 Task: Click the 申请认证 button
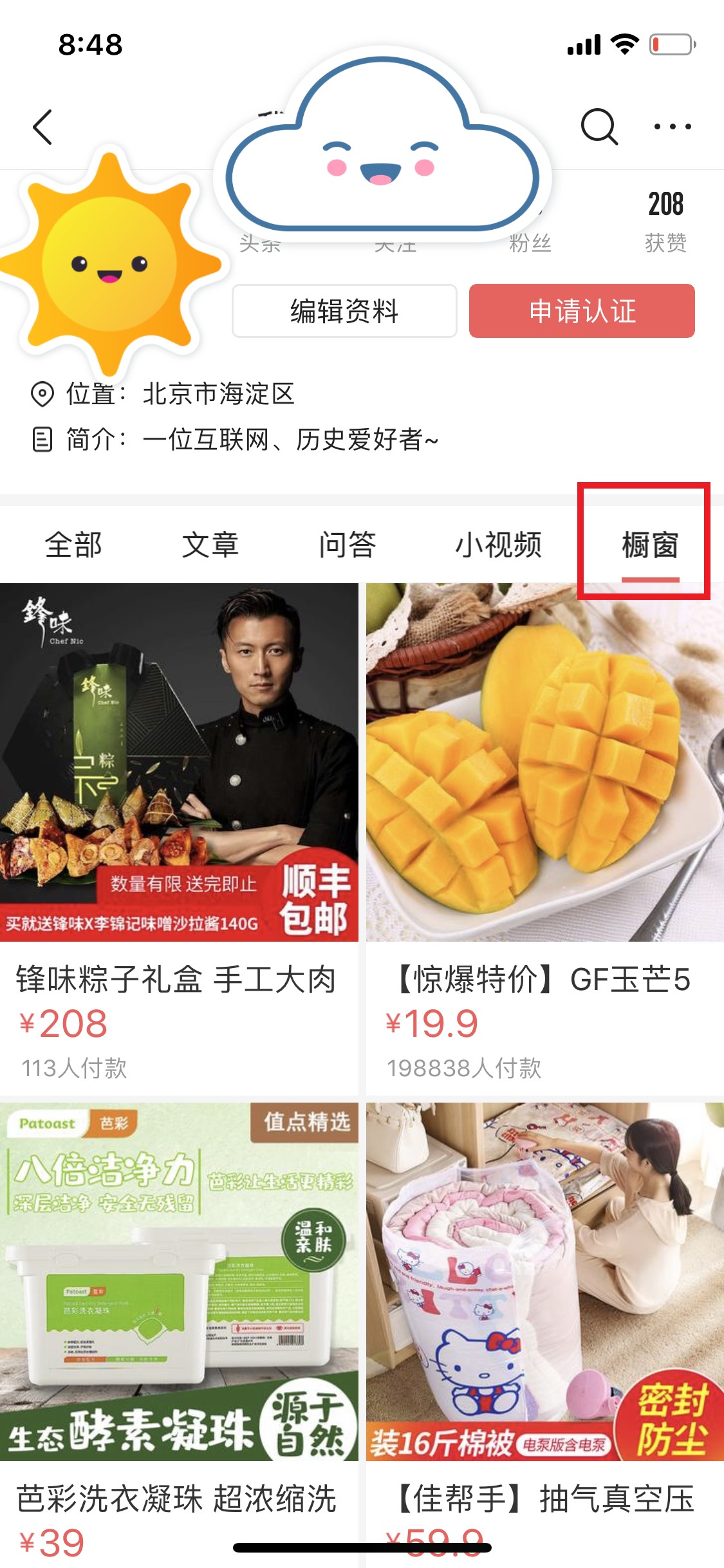pos(582,311)
